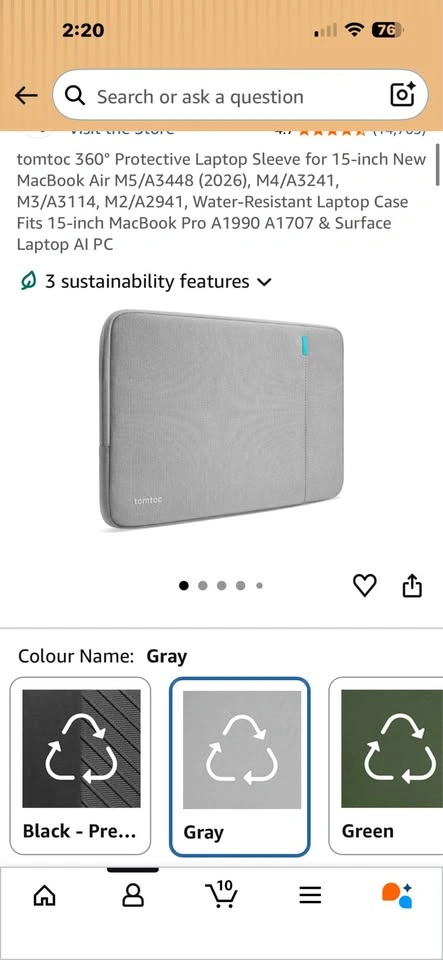Expand the 3 sustainability features dropdown

click(x=145, y=282)
